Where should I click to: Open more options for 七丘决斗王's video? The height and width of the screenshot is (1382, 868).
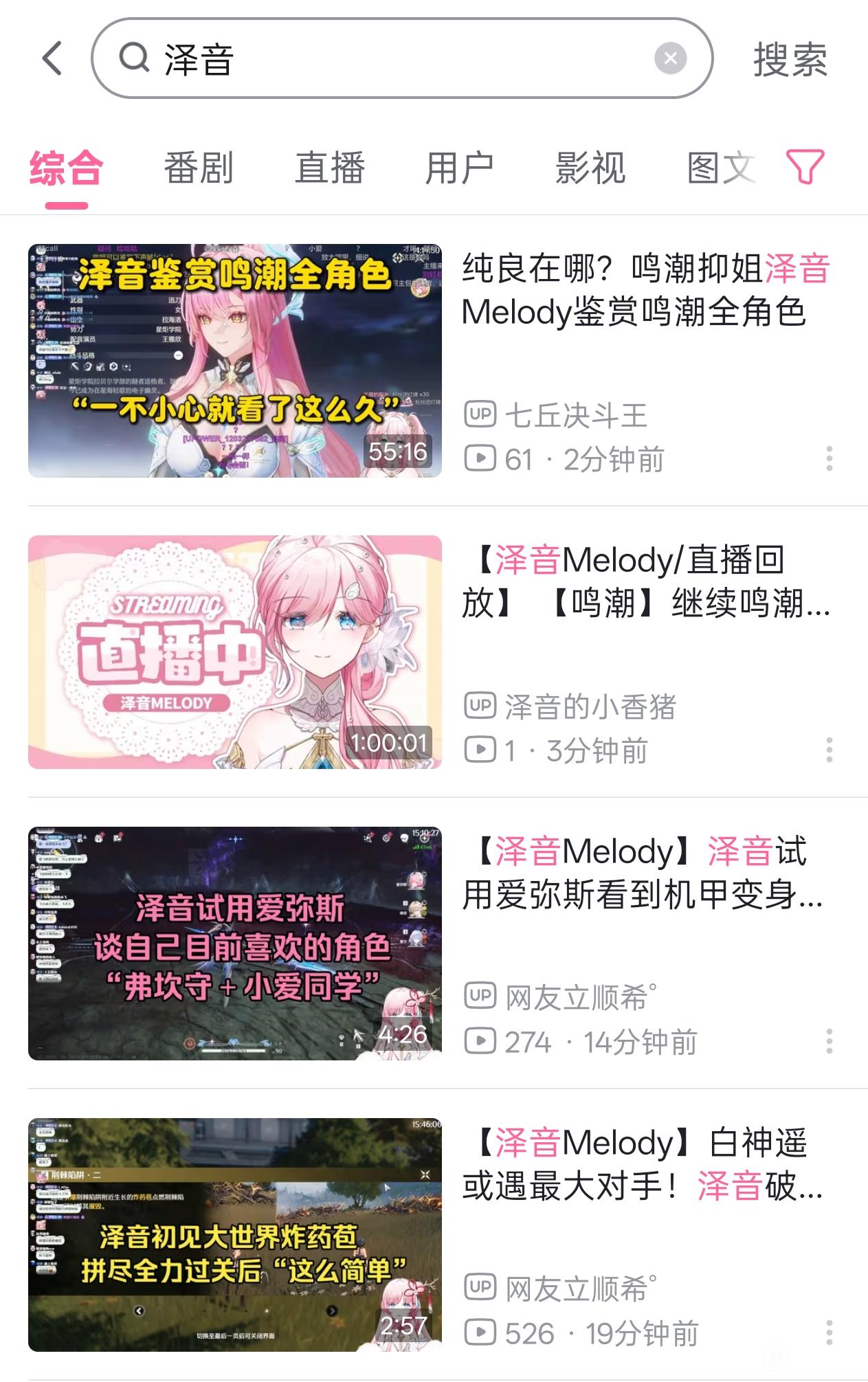829,458
